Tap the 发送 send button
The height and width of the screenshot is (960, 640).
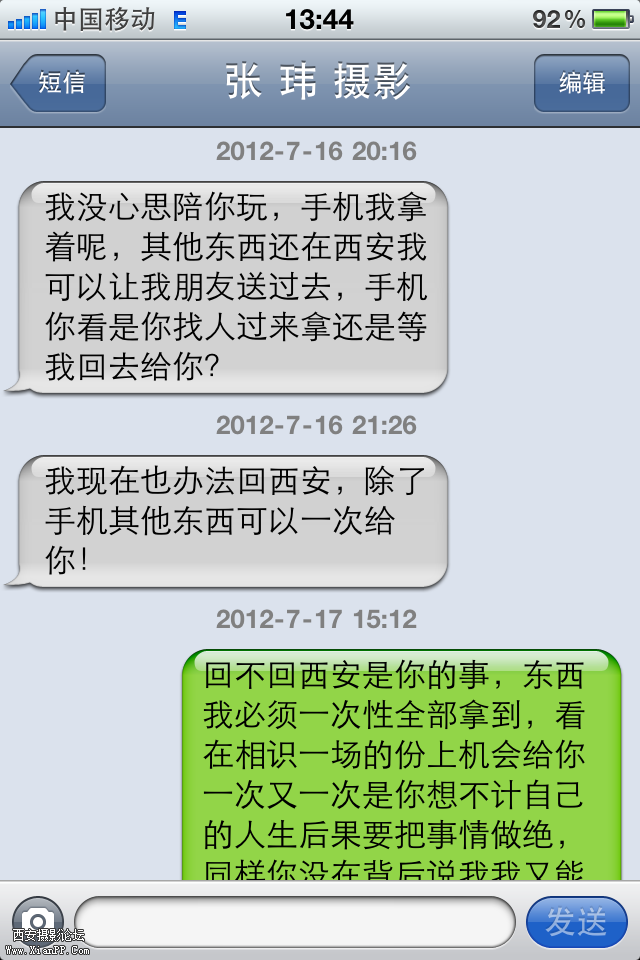pyautogui.click(x=576, y=921)
